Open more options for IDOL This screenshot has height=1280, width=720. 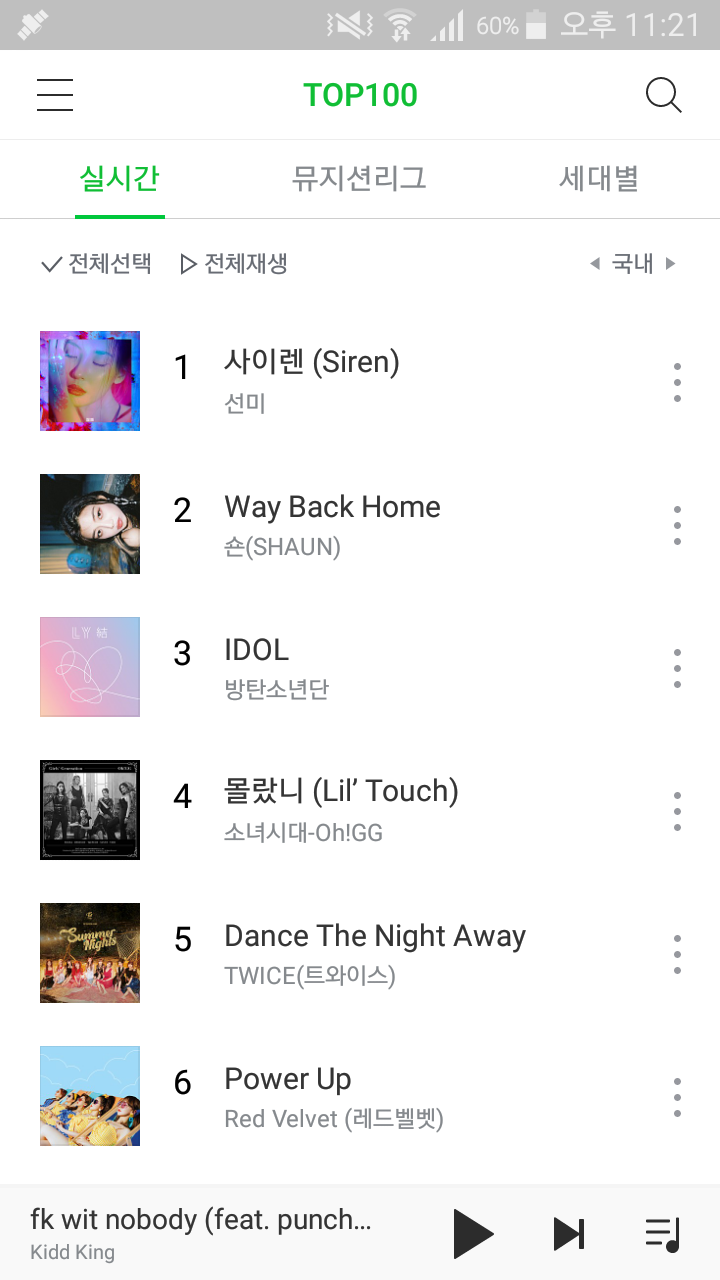coord(677,668)
